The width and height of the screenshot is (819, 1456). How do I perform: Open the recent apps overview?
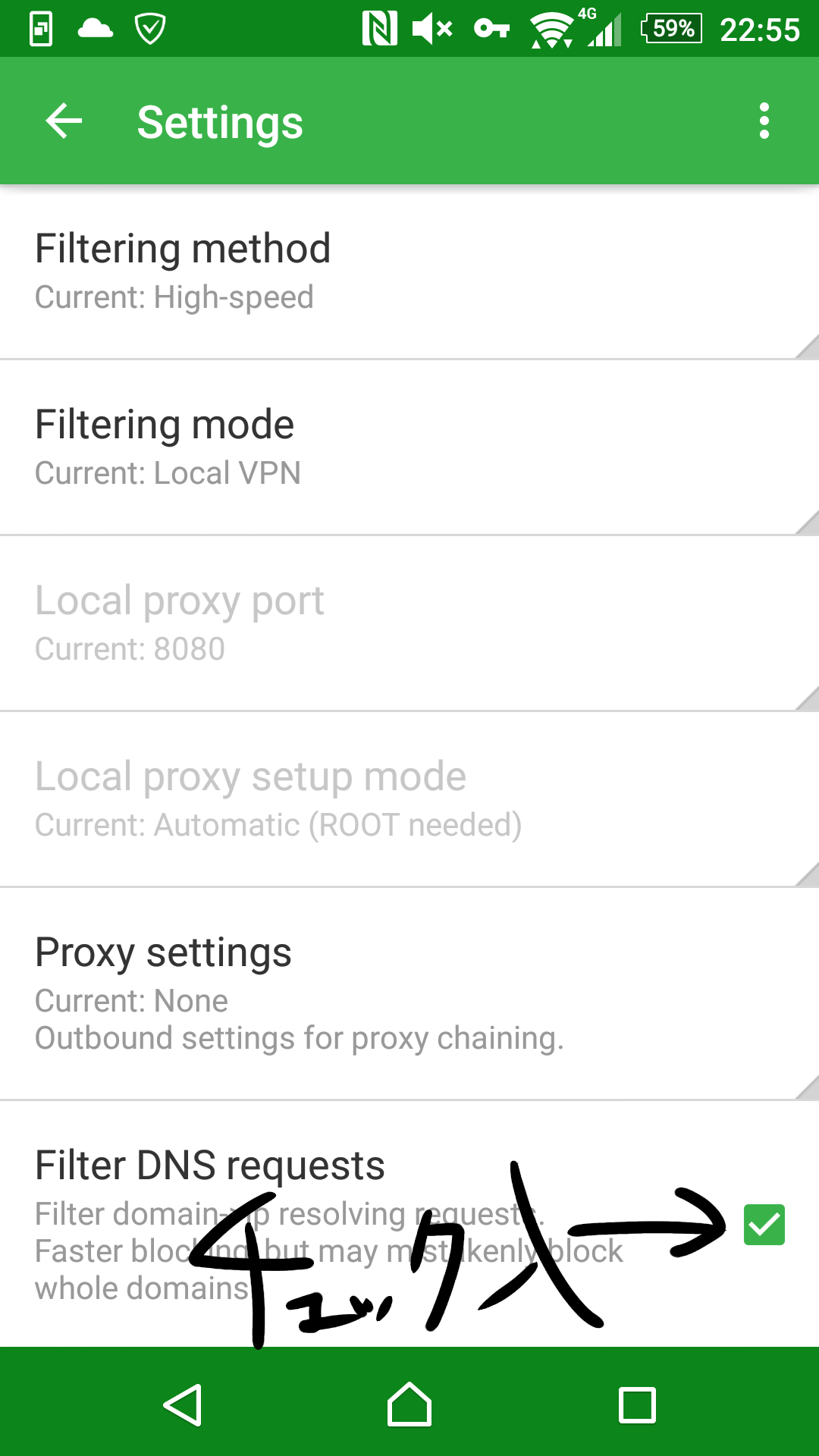click(637, 1404)
